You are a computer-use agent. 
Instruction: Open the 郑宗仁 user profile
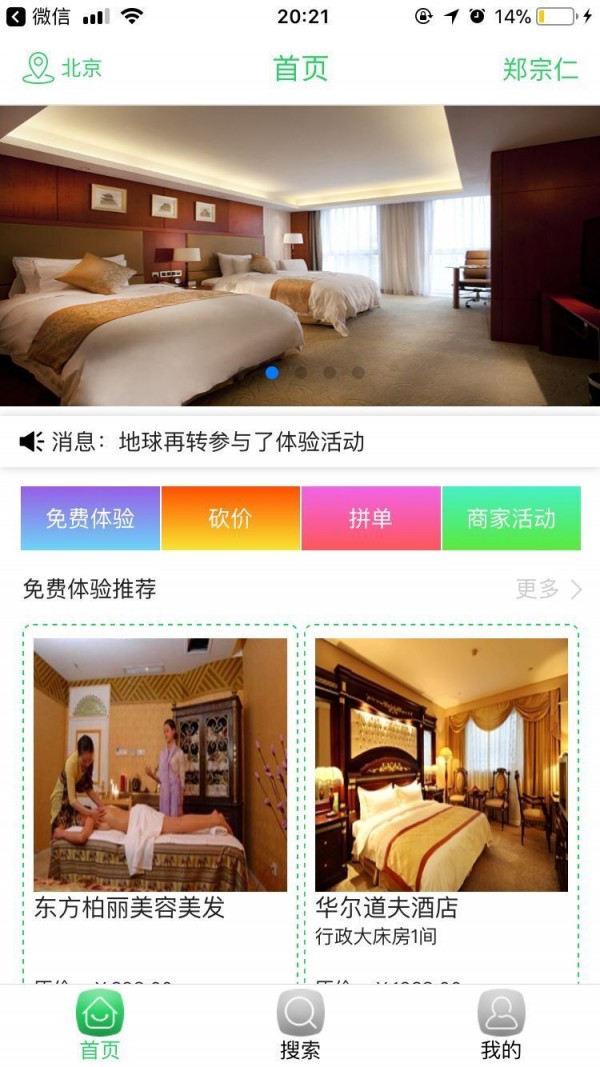[540, 69]
